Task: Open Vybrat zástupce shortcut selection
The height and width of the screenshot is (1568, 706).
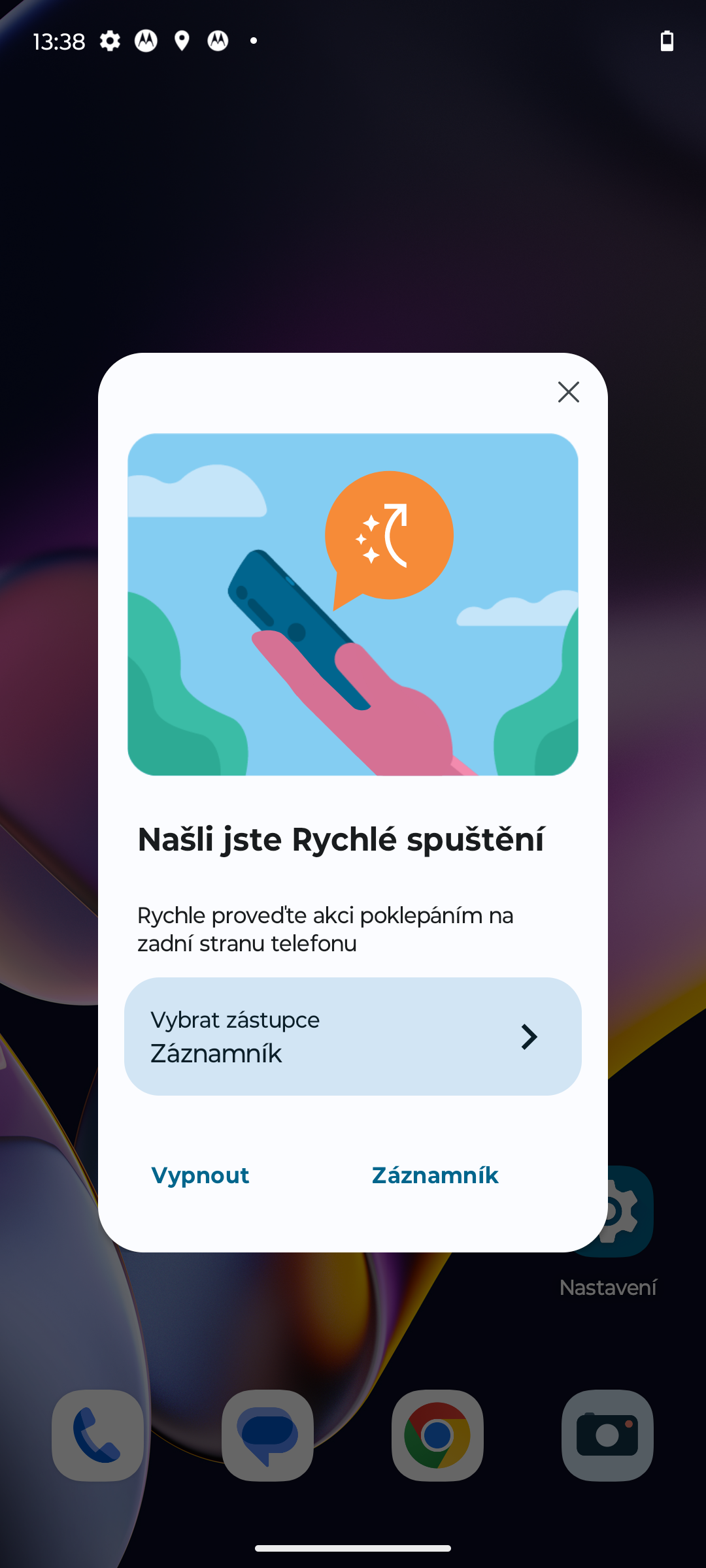Action: 353,1036
